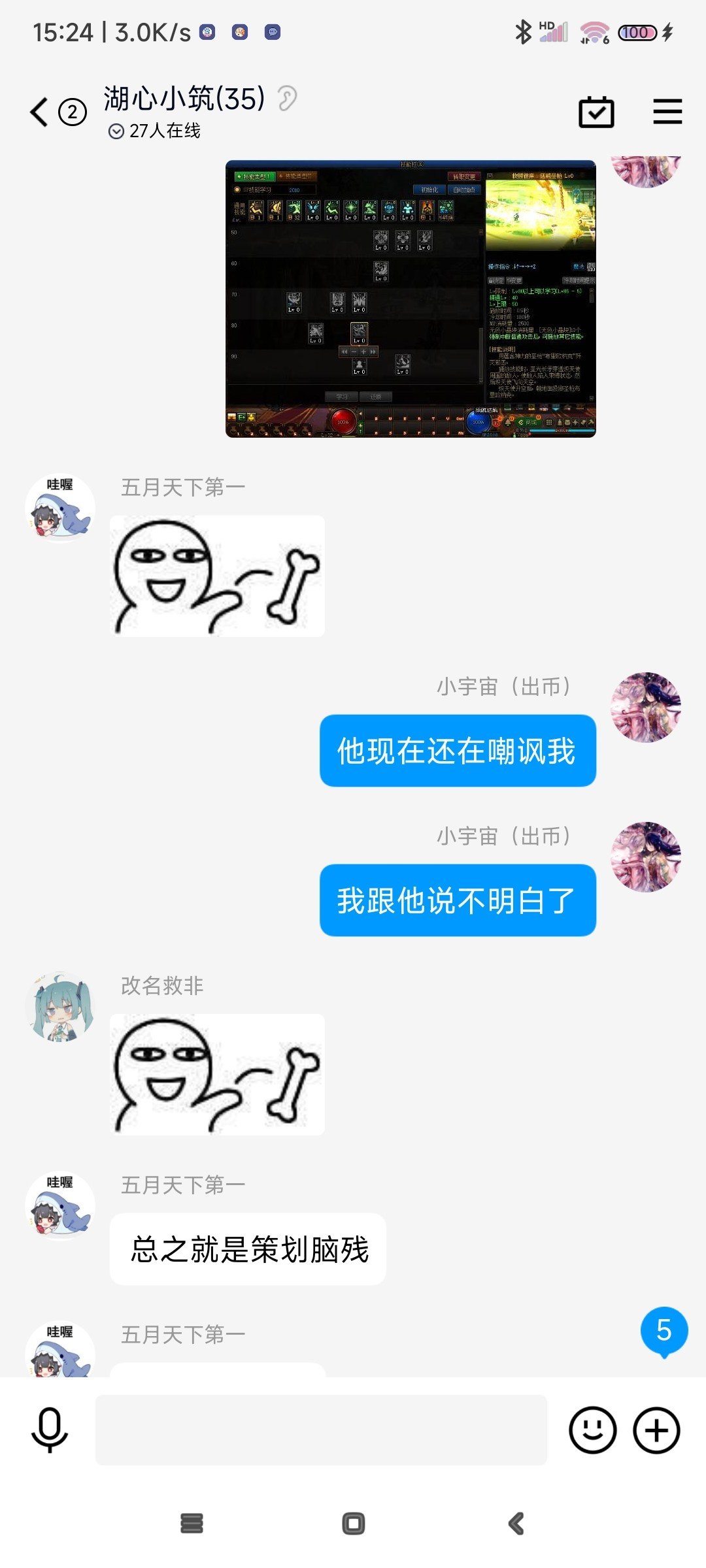Jump to the 5 new unread messages
This screenshot has height=1568, width=706.
click(664, 1330)
